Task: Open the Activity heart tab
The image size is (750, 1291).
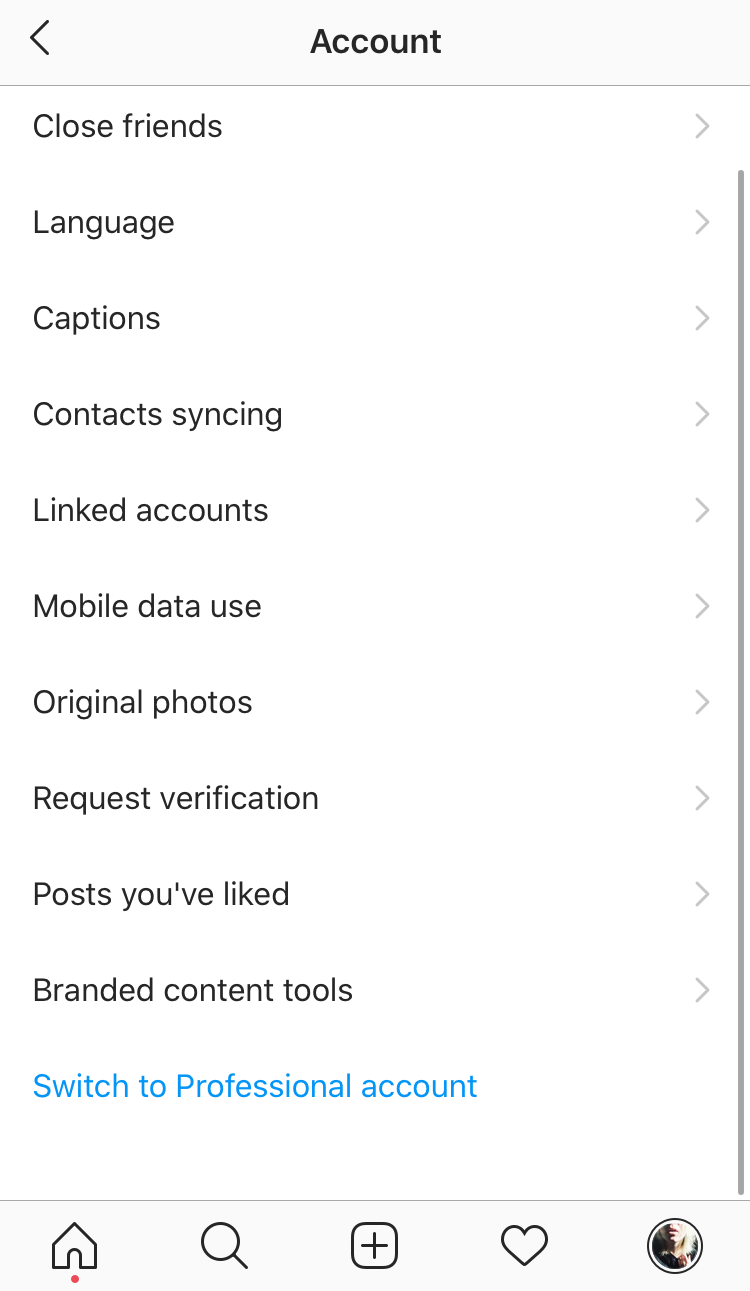Action: 524,1246
